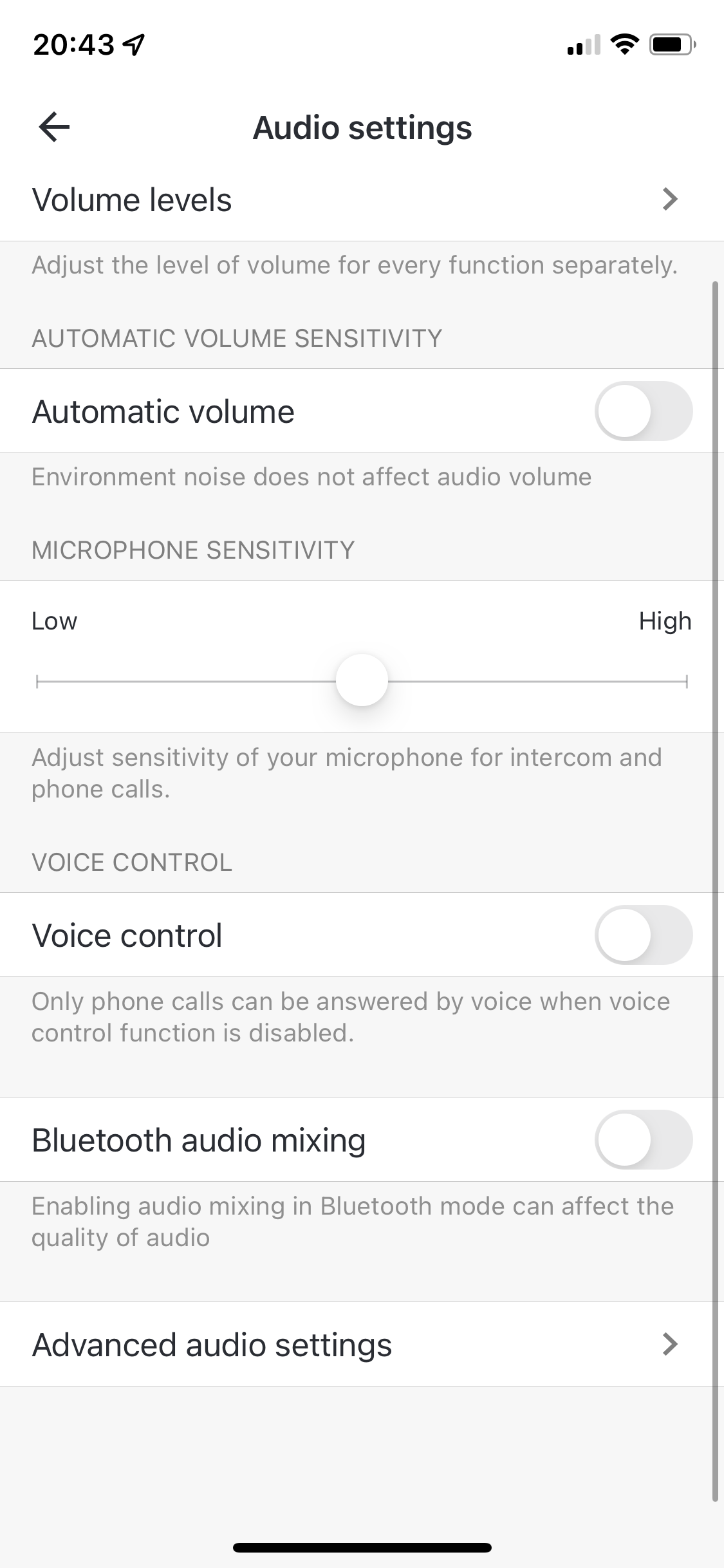Enable Bluetooth audio mixing
724x1568 pixels.
point(643,1140)
